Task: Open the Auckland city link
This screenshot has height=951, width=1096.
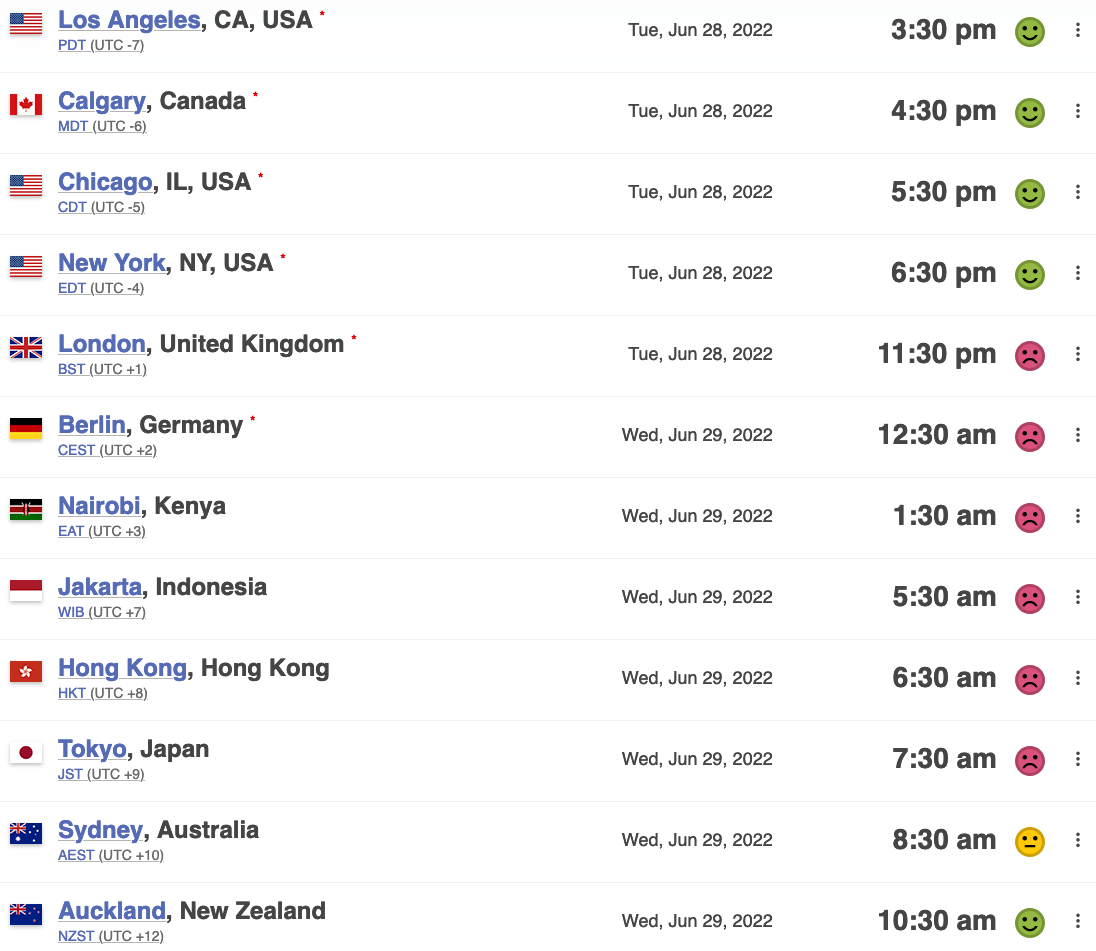Action: [x=112, y=911]
